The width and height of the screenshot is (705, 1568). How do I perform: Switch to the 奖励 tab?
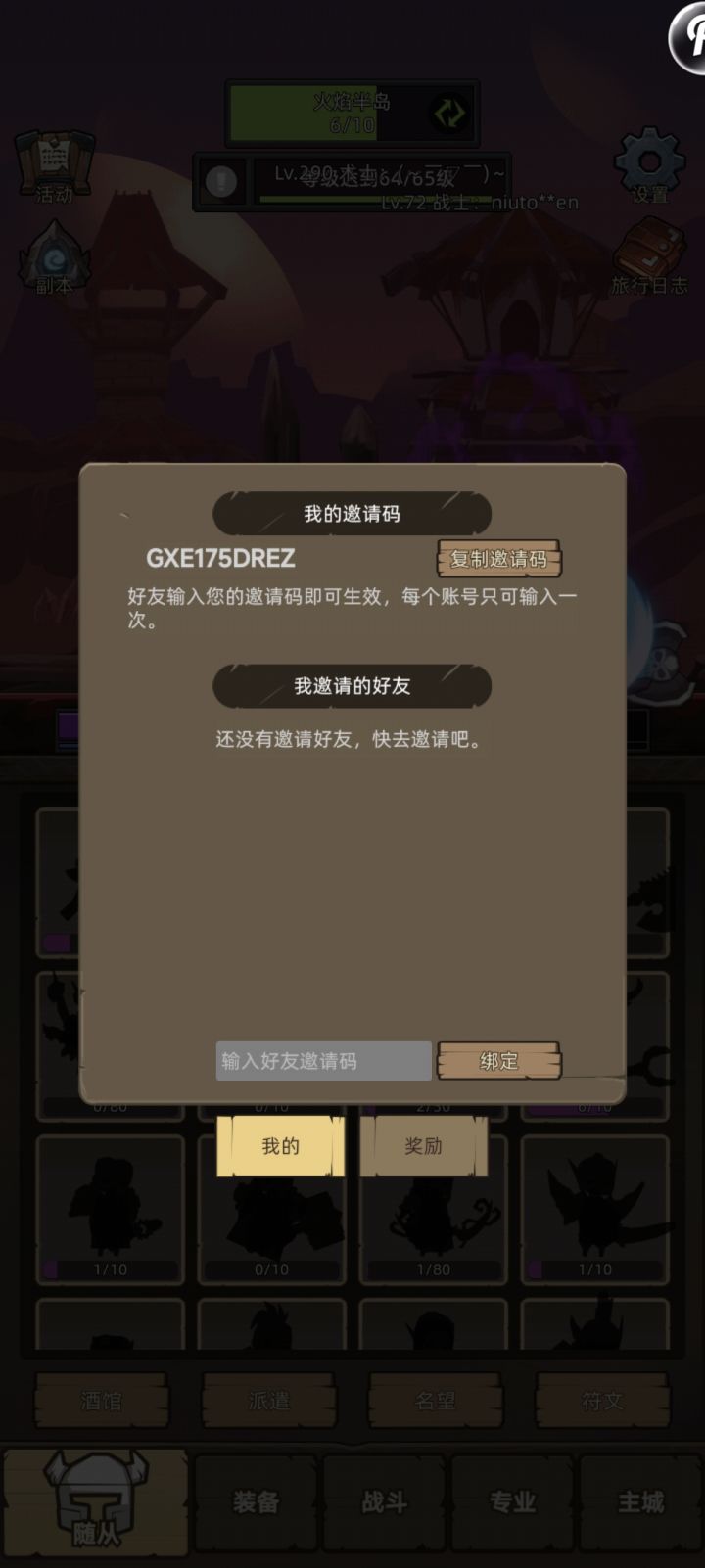point(425,1146)
